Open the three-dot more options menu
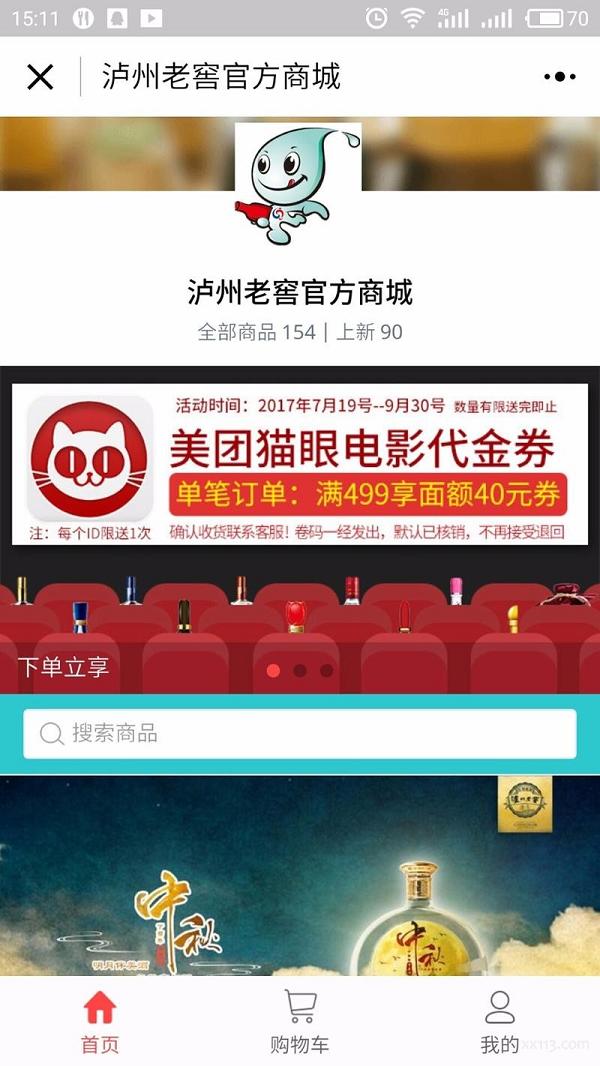 pos(559,77)
